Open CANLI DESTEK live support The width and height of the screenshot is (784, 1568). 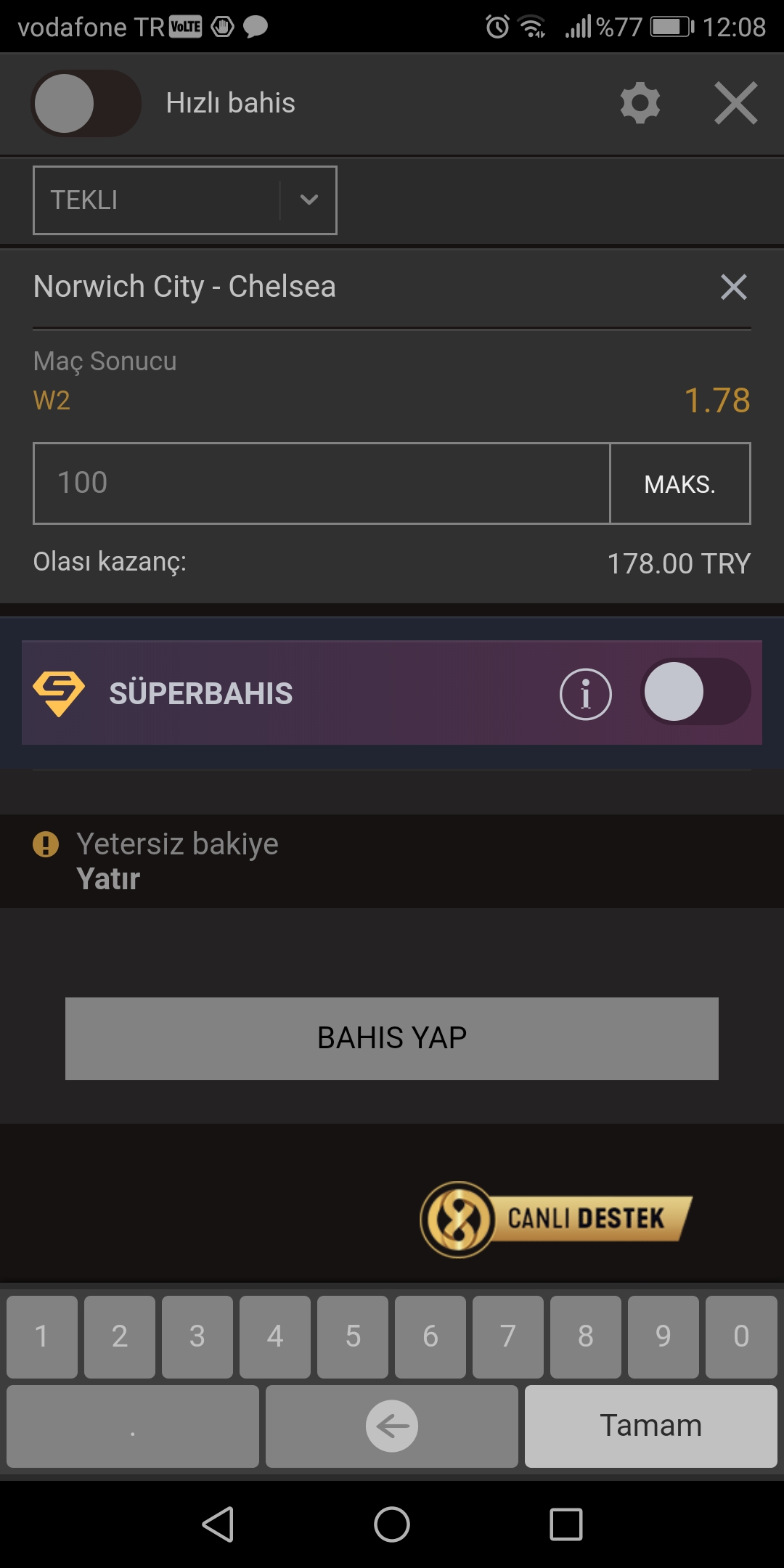coord(556,1220)
